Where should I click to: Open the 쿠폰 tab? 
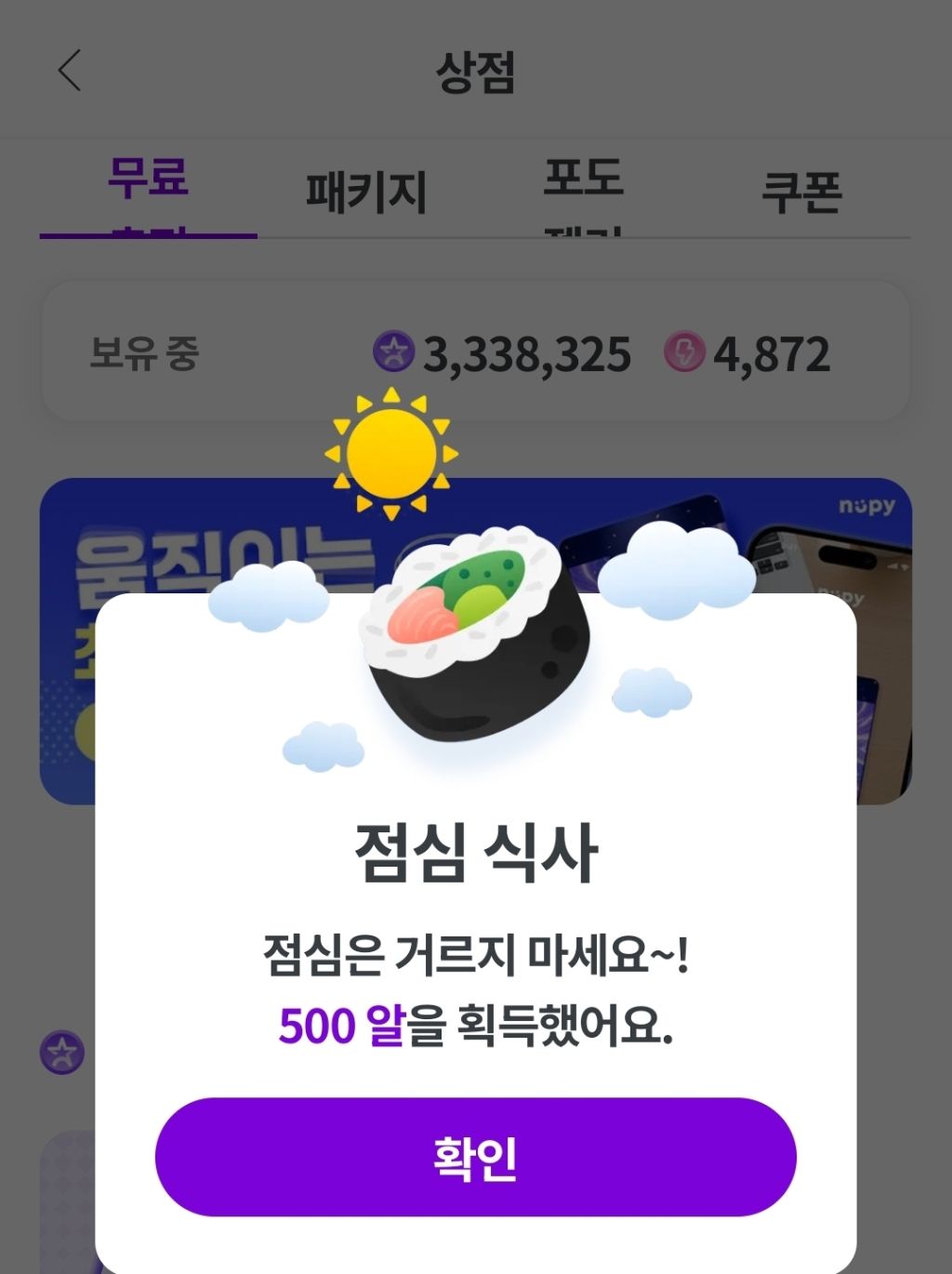point(801,192)
